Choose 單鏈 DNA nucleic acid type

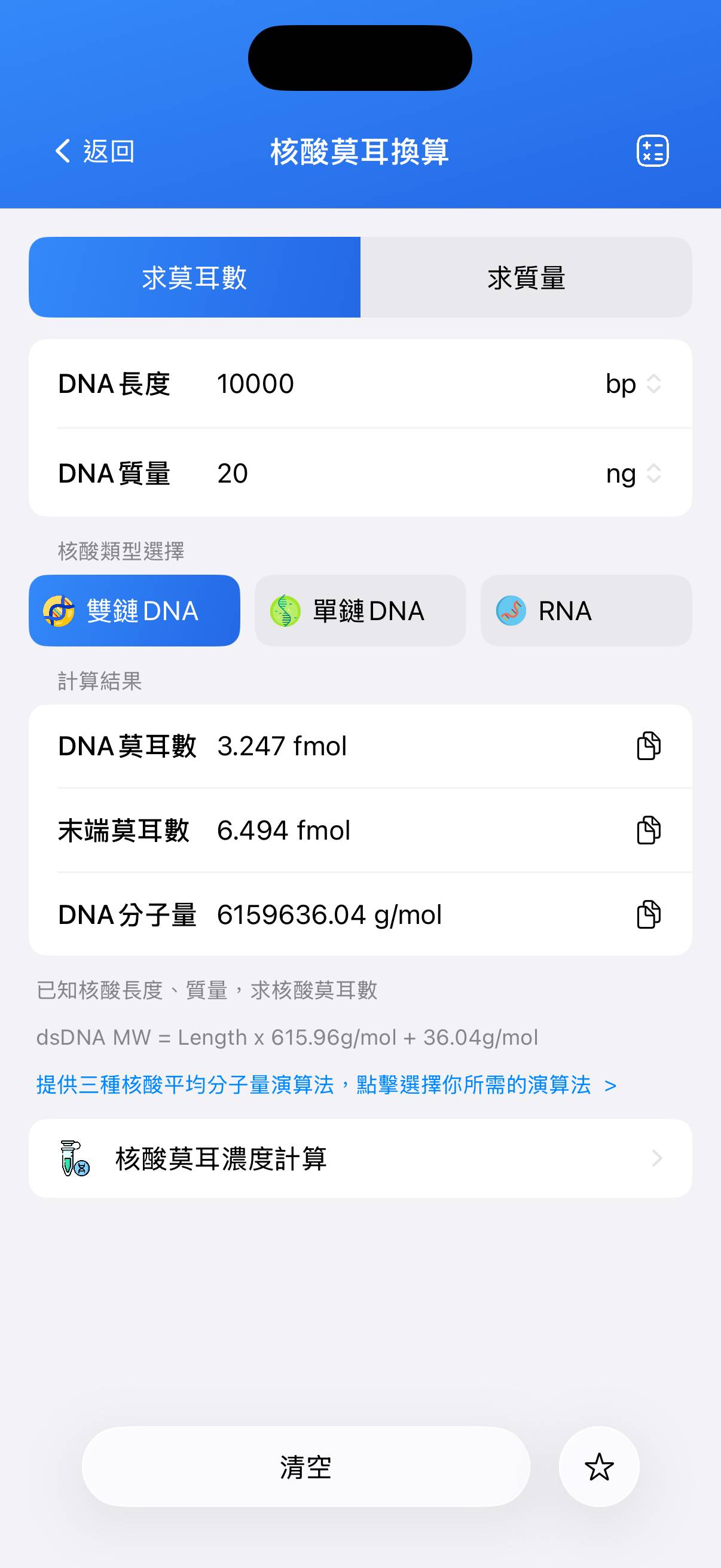(360, 611)
